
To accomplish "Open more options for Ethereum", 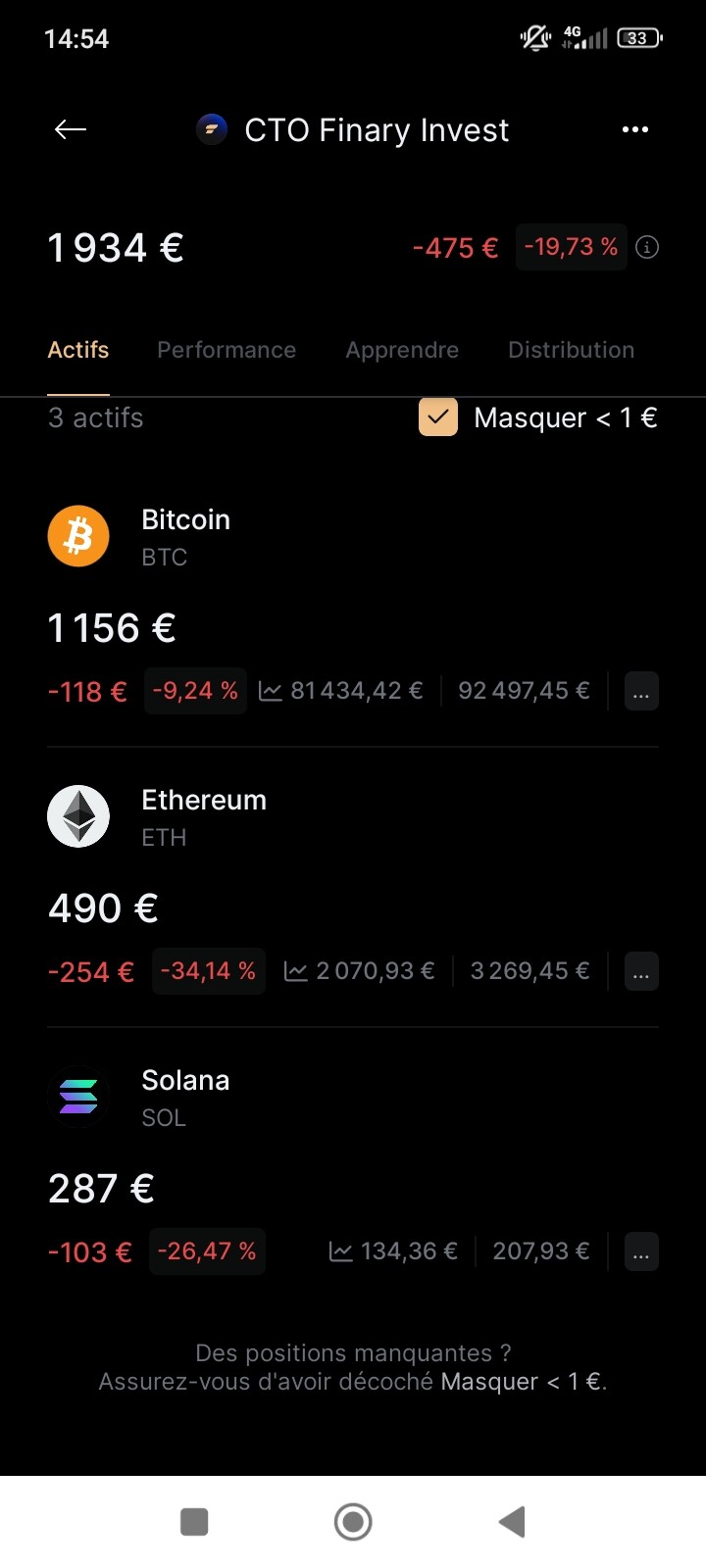I will [641, 971].
